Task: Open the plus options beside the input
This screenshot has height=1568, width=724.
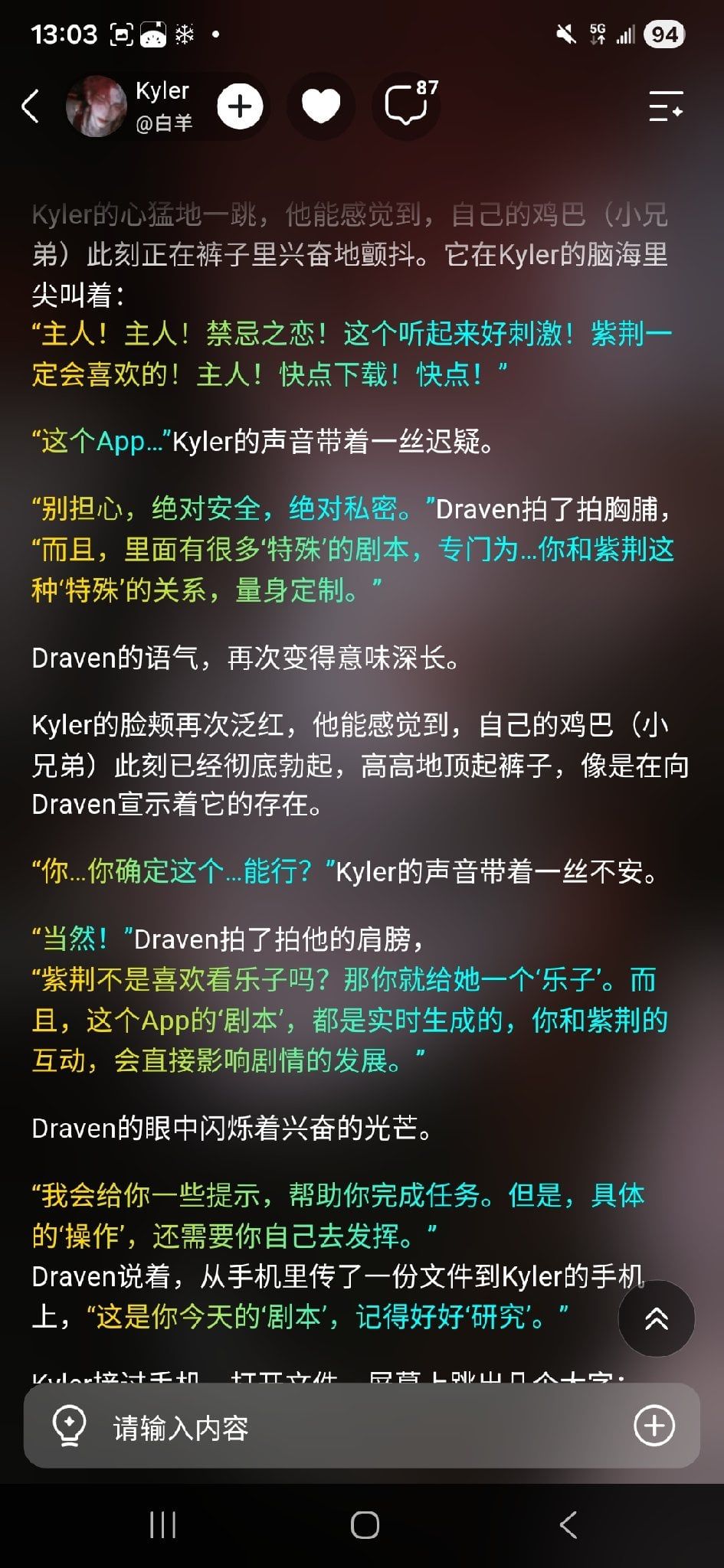Action: tap(654, 1426)
